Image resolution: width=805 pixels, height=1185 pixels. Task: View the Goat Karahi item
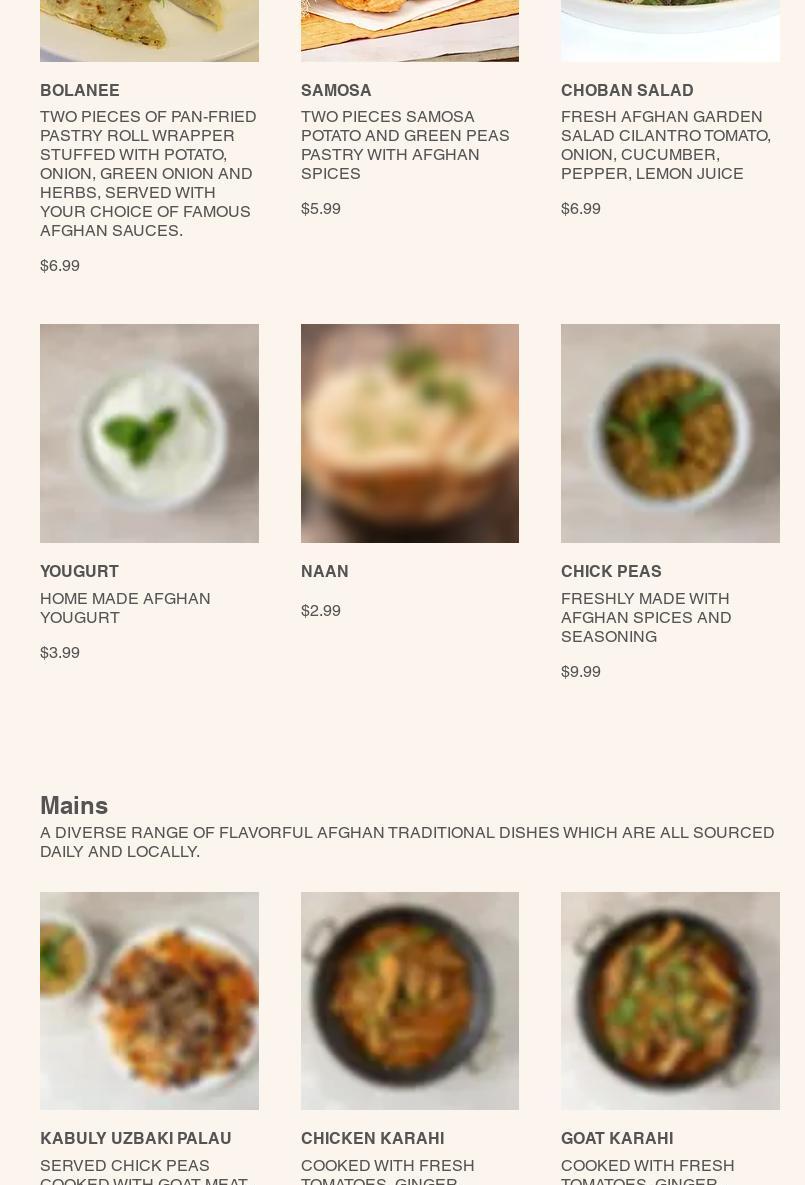click(670, 1001)
